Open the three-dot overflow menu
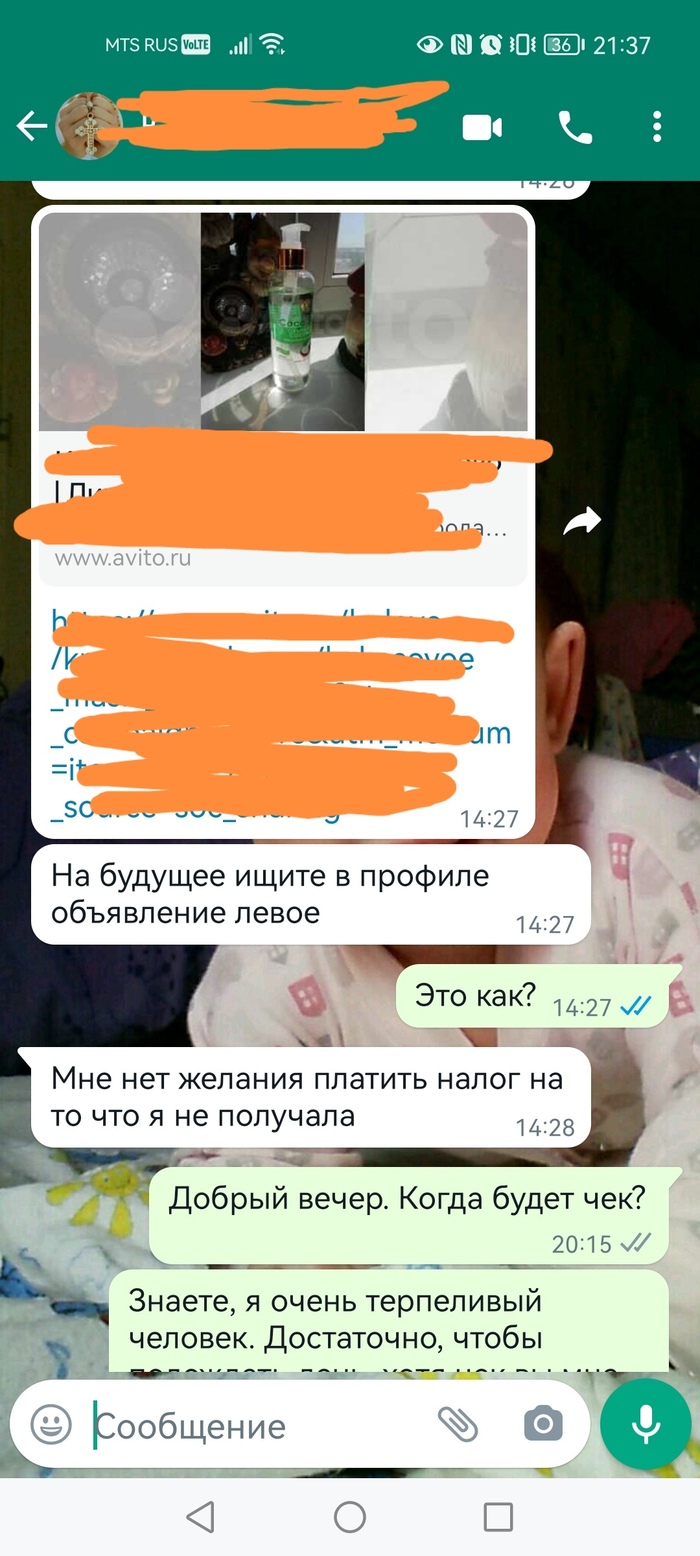Screen dimensions: 700x1556 pos(656,127)
